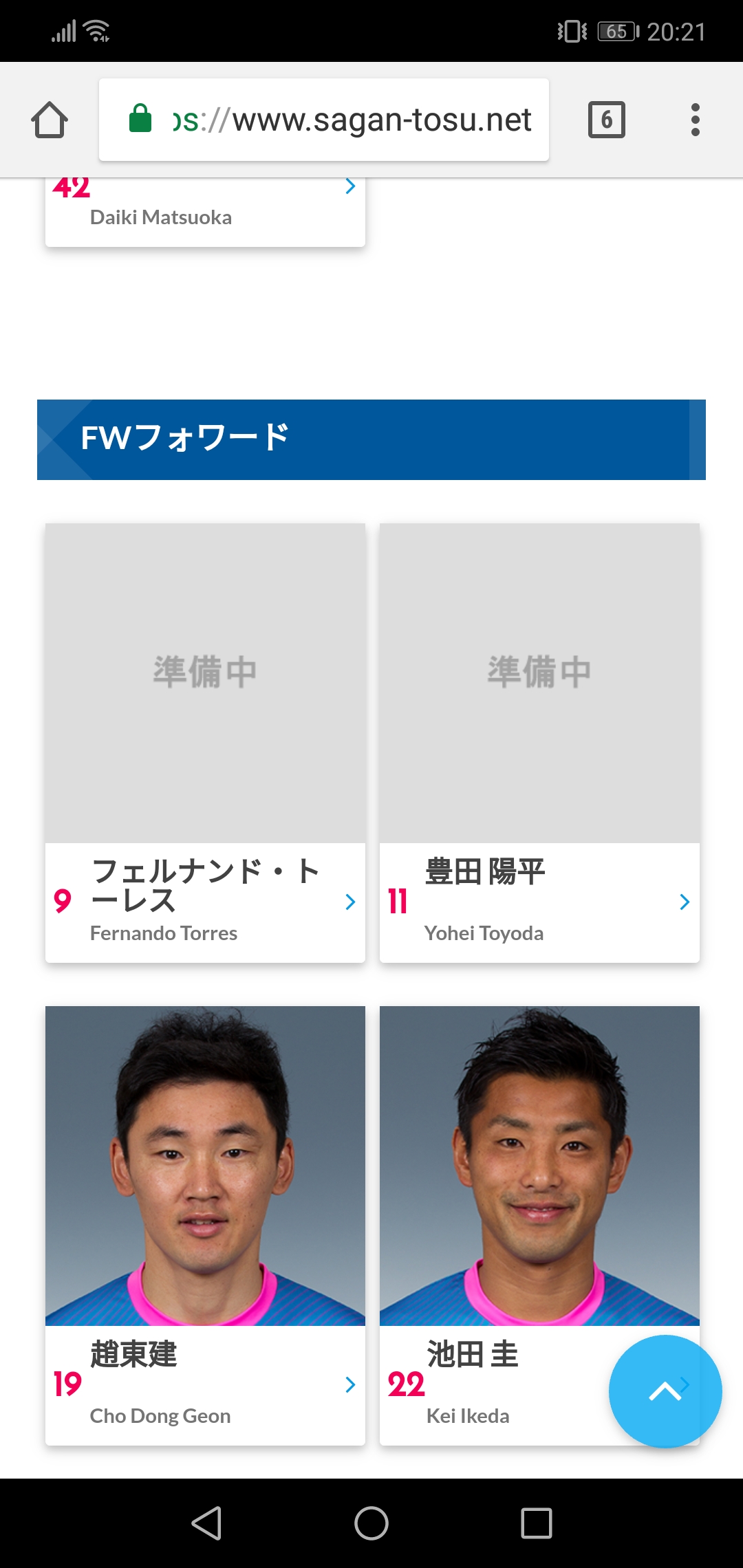This screenshot has height=1568, width=743.
Task: Go back using the system back button
Action: click(206, 1523)
